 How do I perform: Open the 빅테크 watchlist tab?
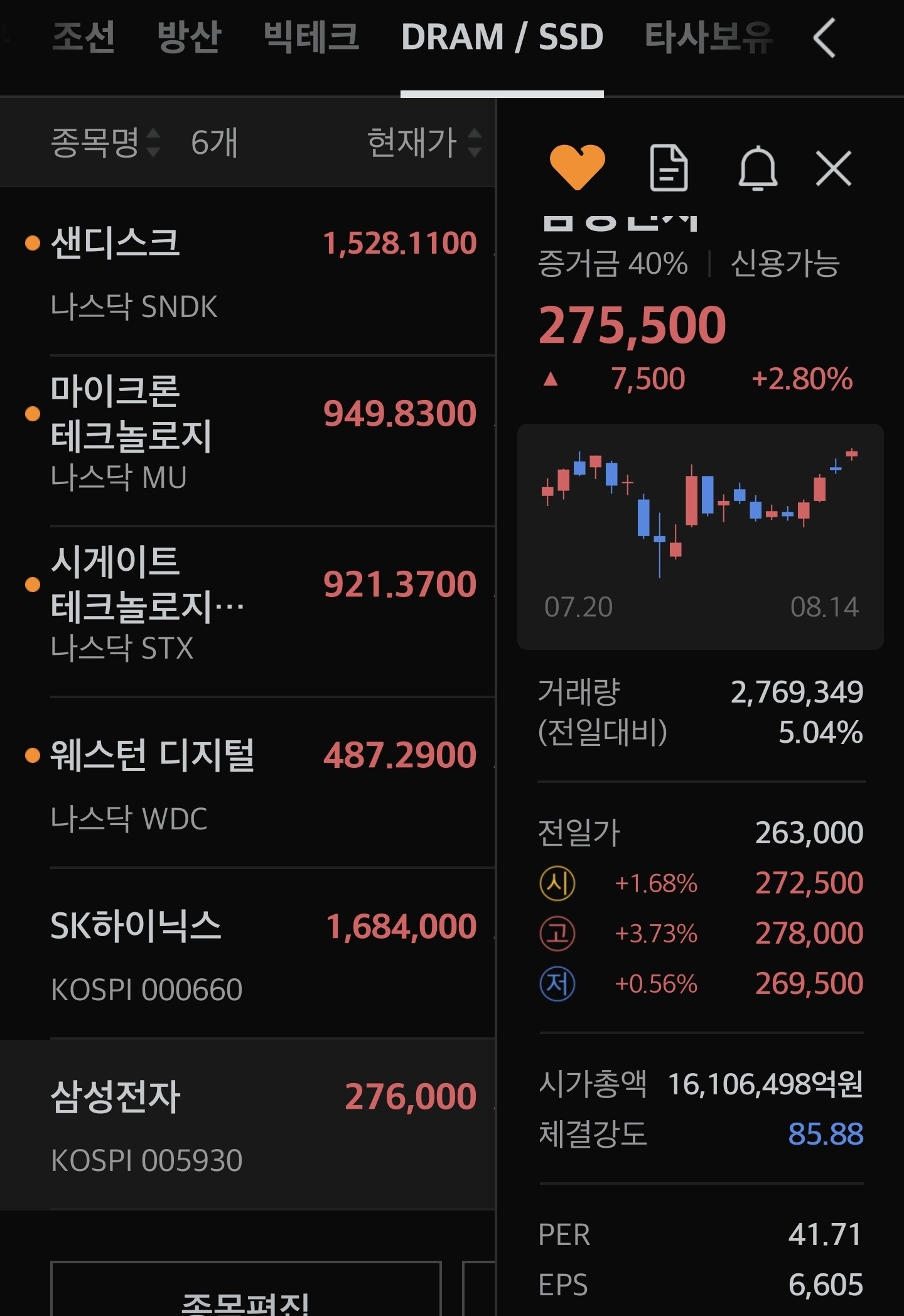pos(311,36)
